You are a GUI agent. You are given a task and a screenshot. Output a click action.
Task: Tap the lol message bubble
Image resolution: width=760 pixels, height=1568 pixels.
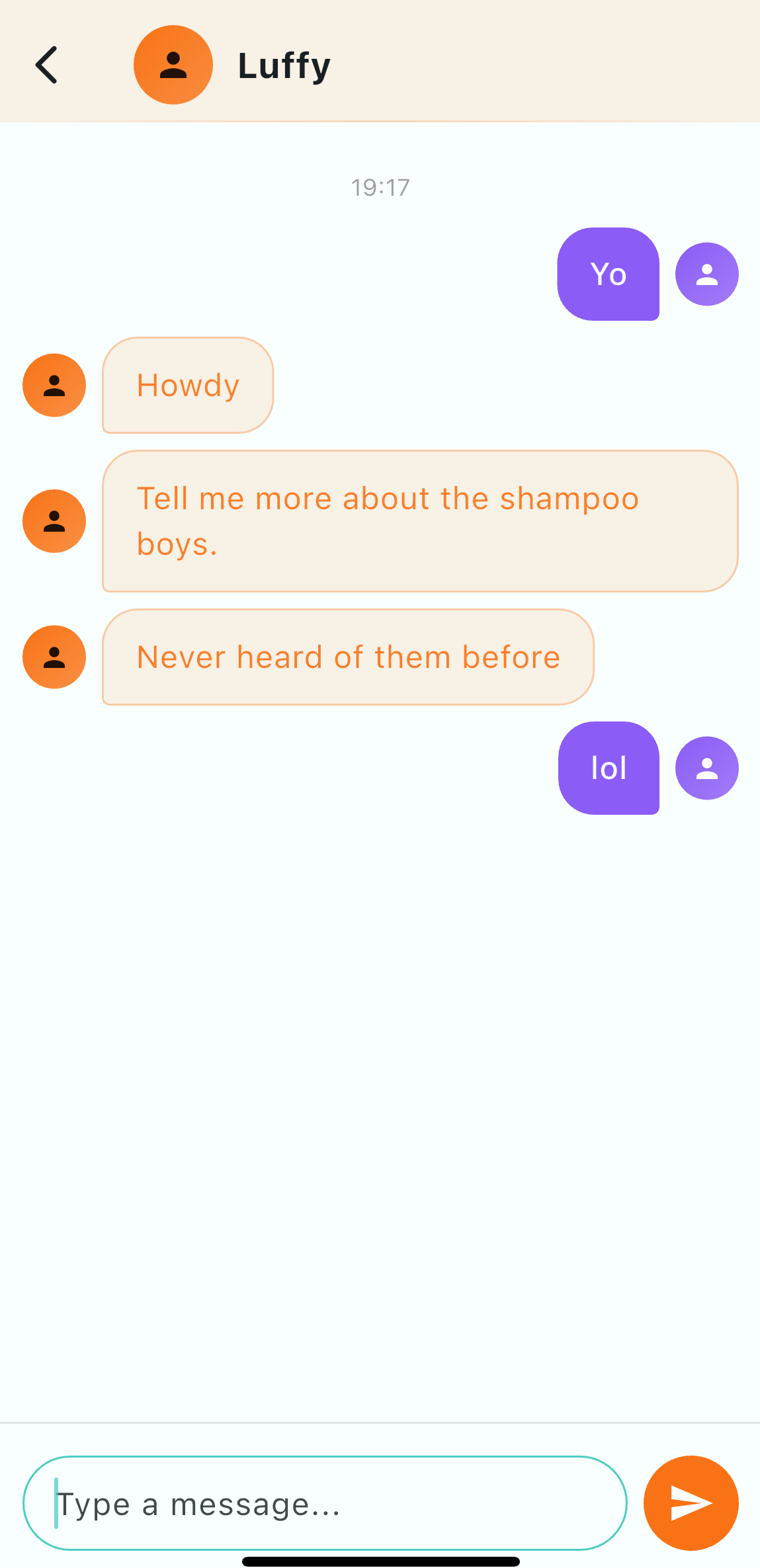click(x=608, y=768)
